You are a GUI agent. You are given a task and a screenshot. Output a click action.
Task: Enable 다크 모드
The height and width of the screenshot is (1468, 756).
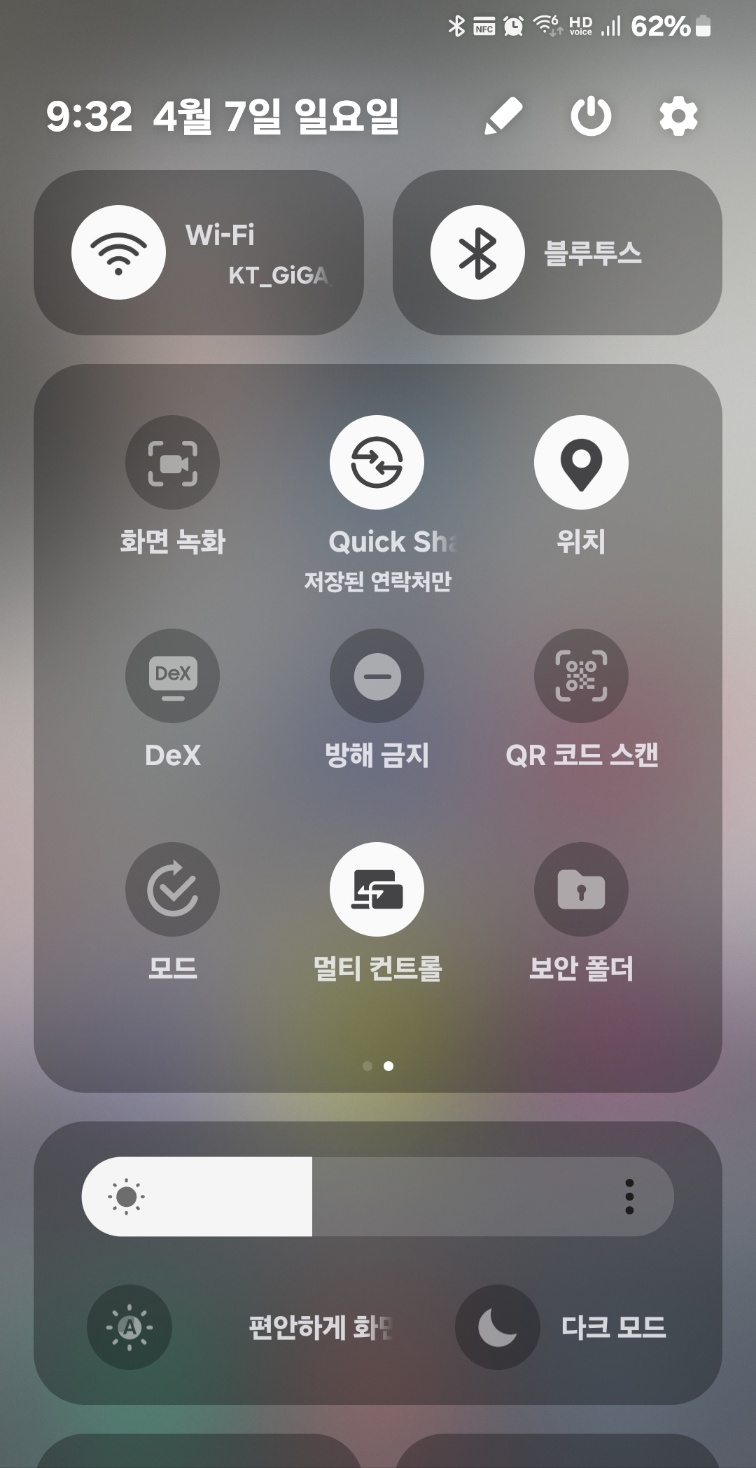(x=497, y=1327)
